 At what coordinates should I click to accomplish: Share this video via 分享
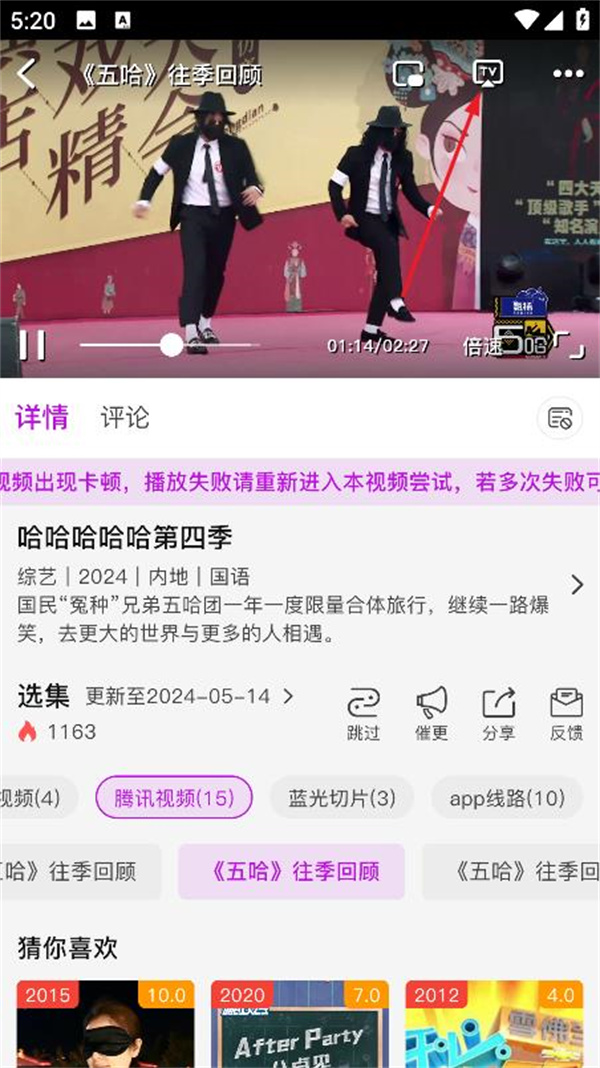pos(498,714)
